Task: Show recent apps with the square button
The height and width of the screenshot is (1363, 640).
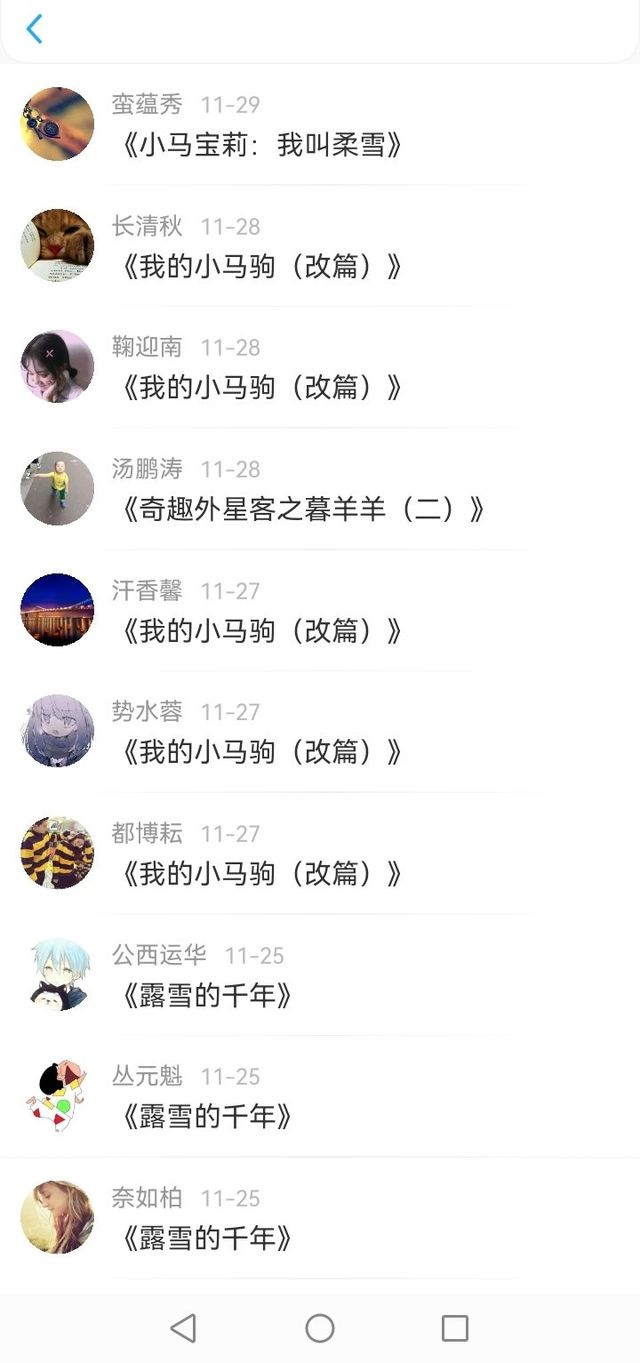Action: tap(455, 1328)
